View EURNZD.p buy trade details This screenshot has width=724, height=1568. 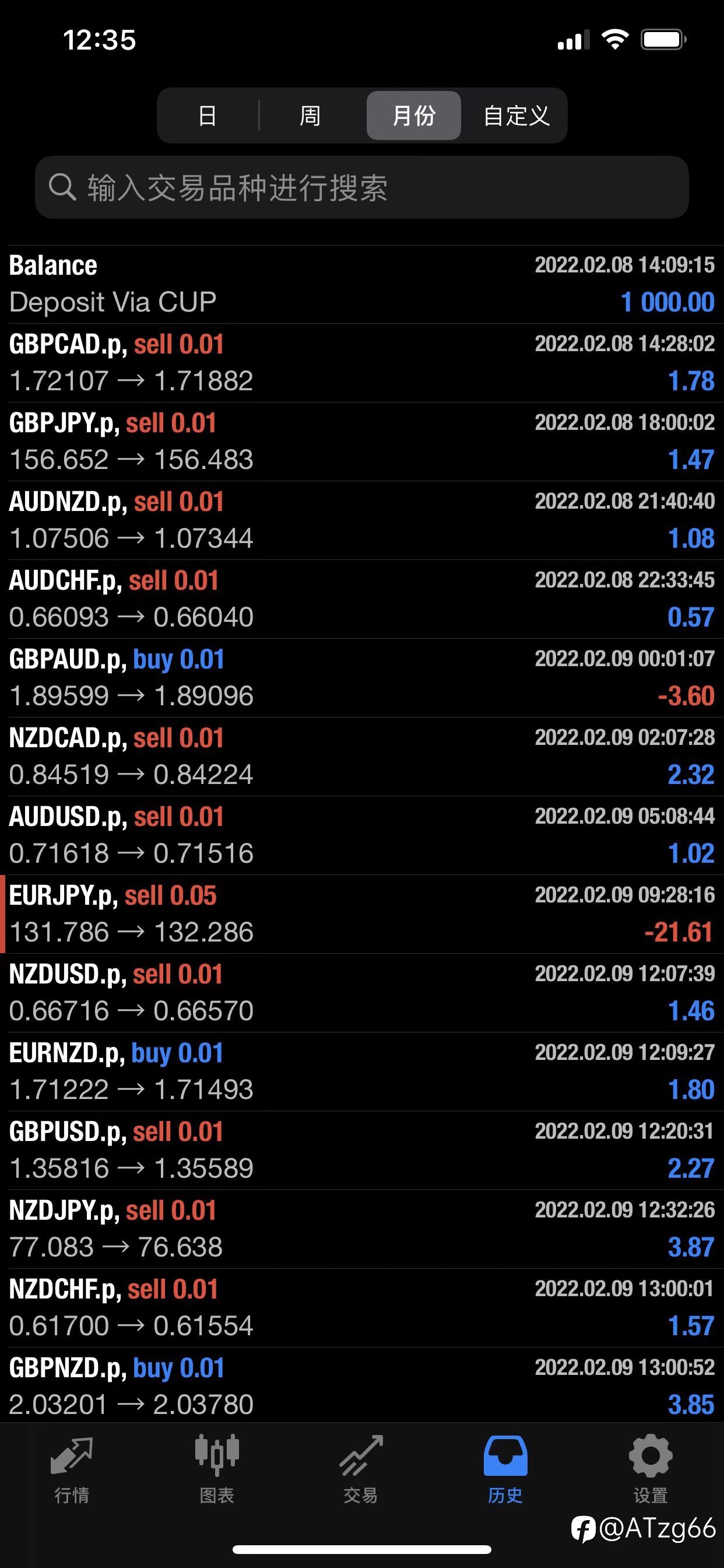[362, 1072]
